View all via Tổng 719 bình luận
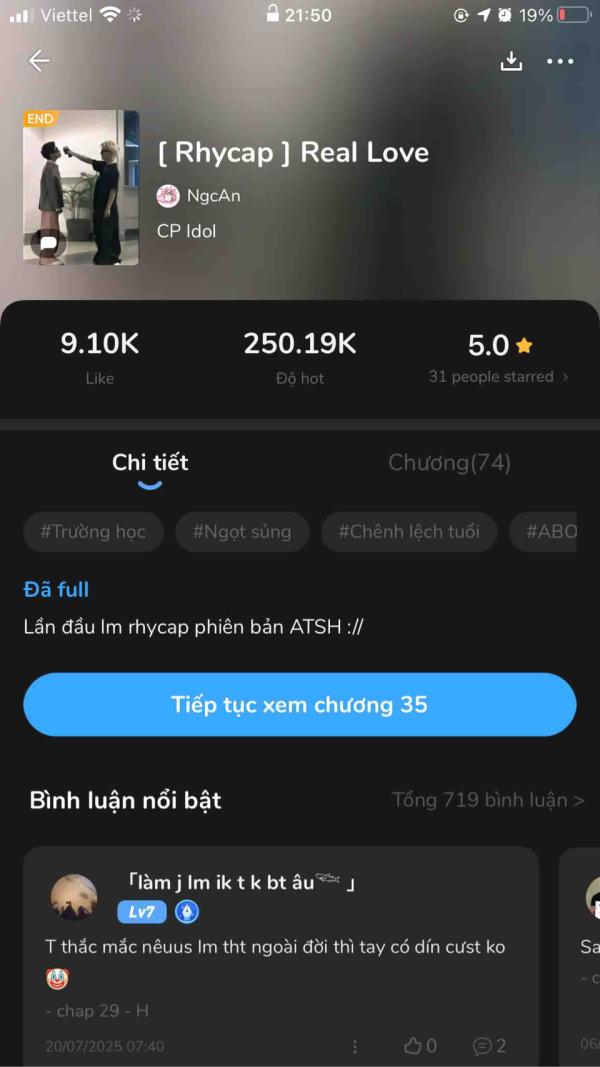600x1067 pixels. 488,800
